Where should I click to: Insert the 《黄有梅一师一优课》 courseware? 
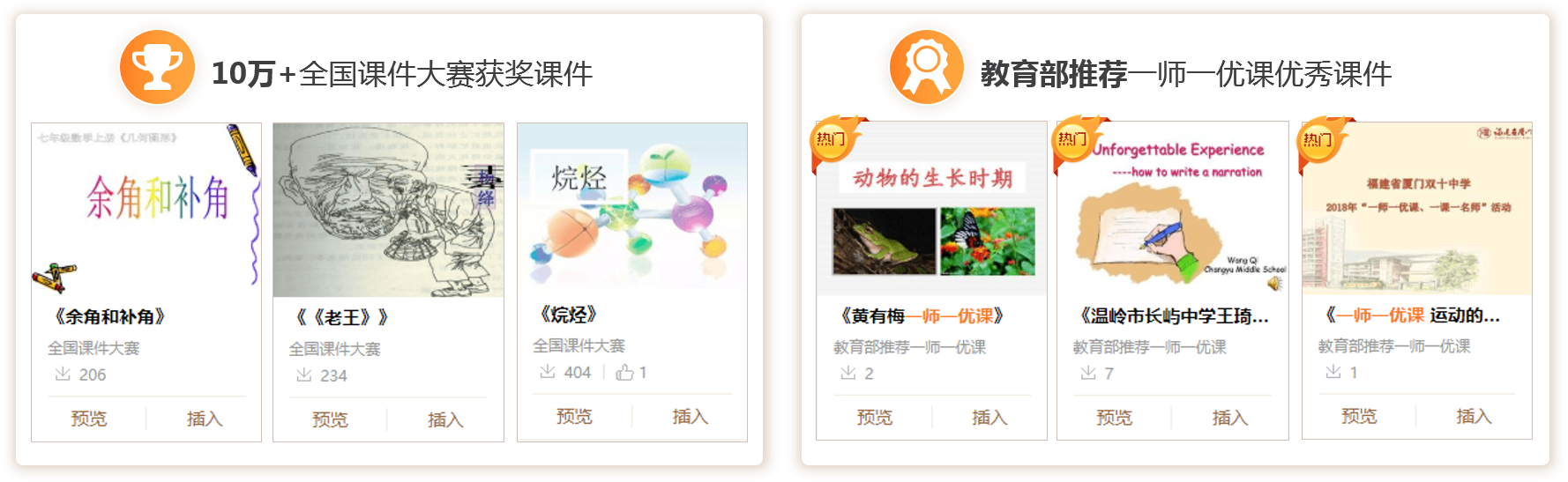point(989,417)
